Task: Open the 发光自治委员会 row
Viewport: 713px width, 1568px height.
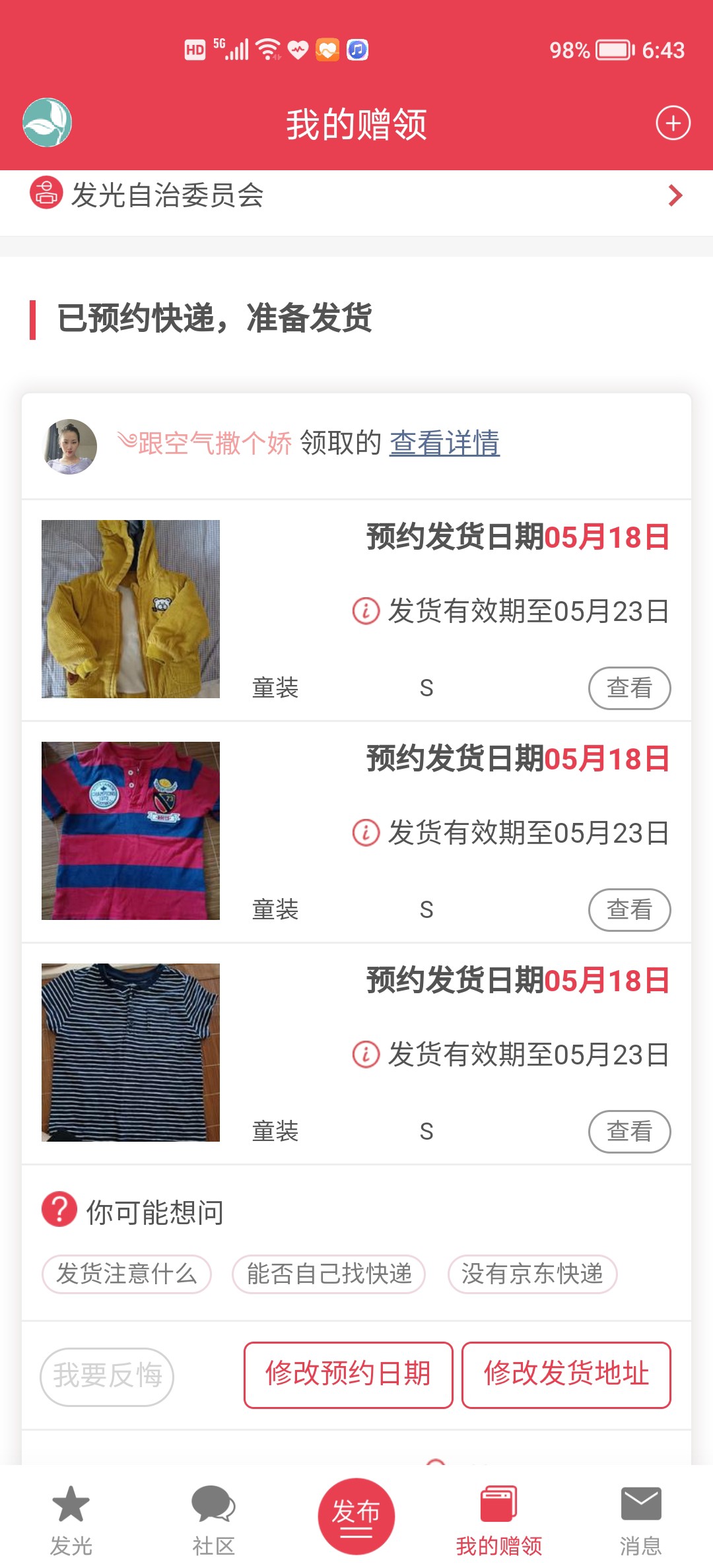Action: [x=356, y=195]
